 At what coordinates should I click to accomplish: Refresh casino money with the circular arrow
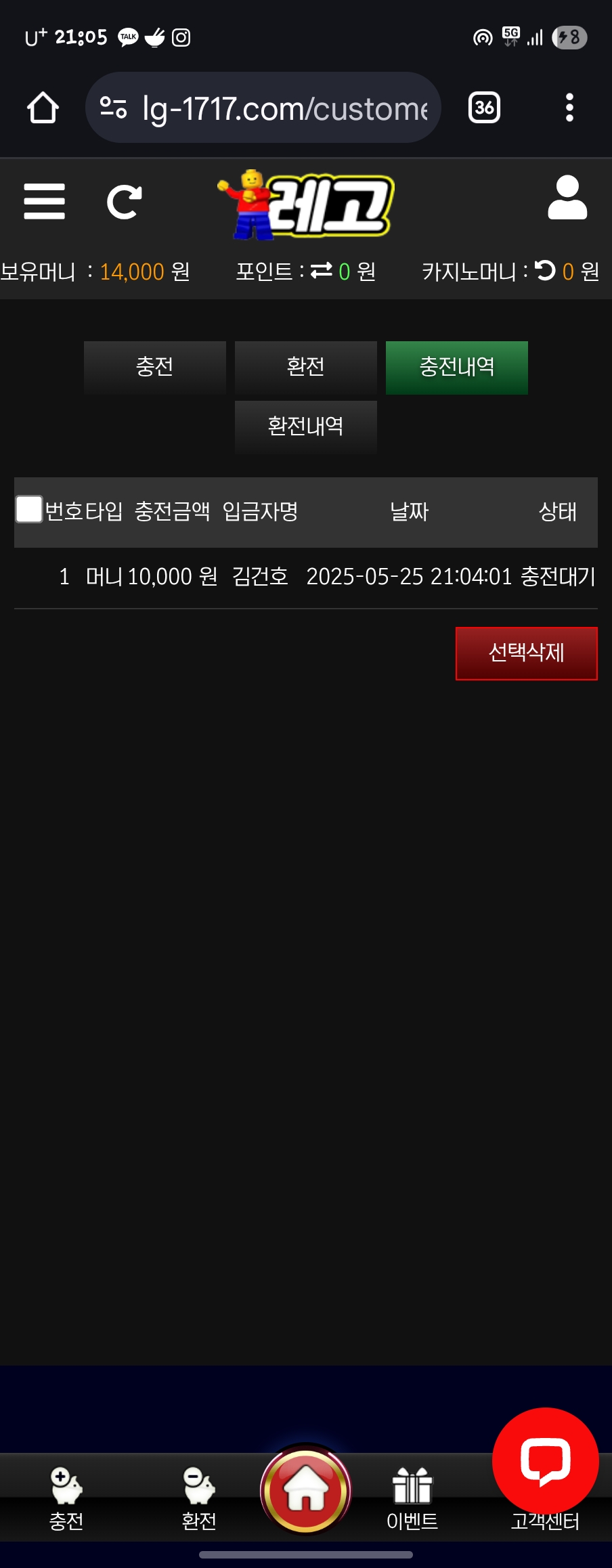545,270
